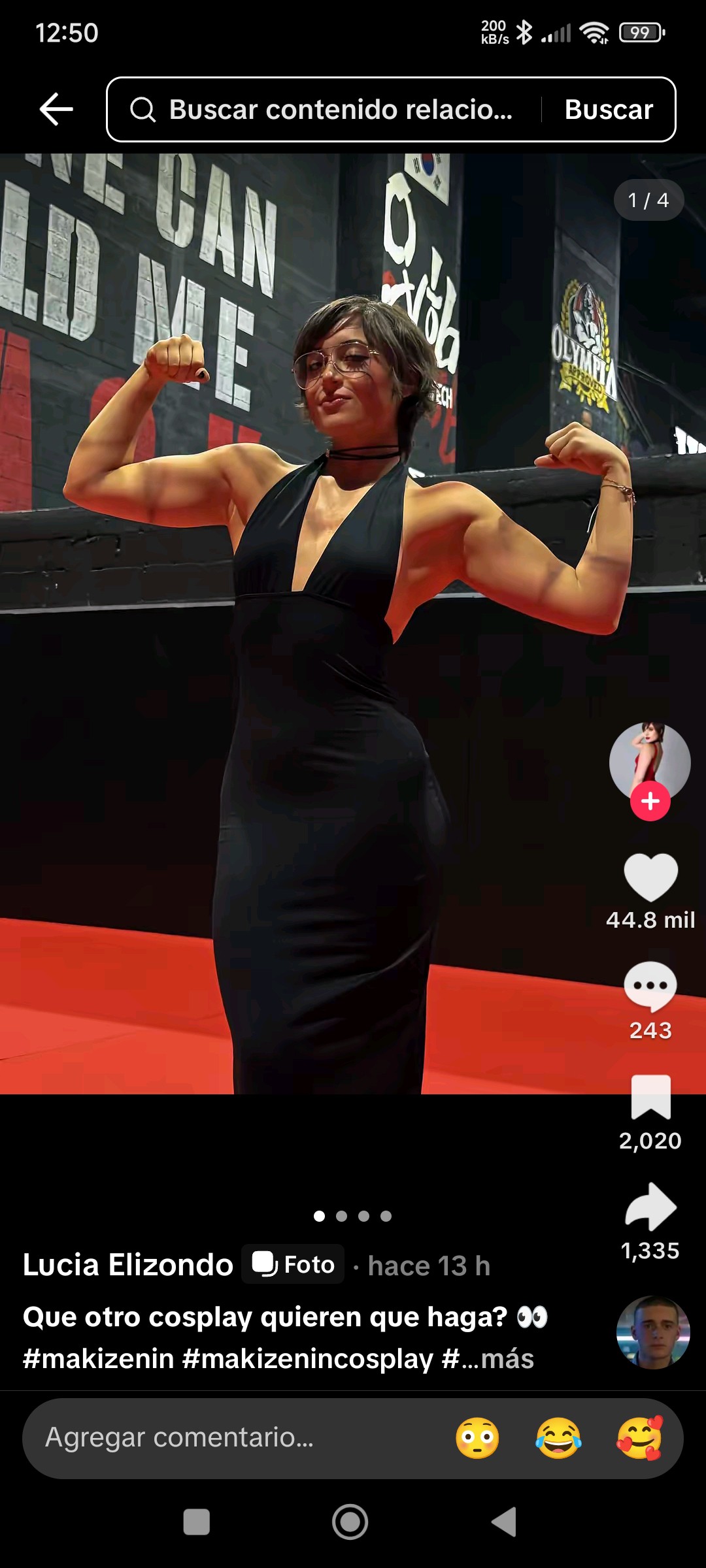Tap the Buscar button
Viewport: 706px width, 1568px height.
[x=609, y=110]
